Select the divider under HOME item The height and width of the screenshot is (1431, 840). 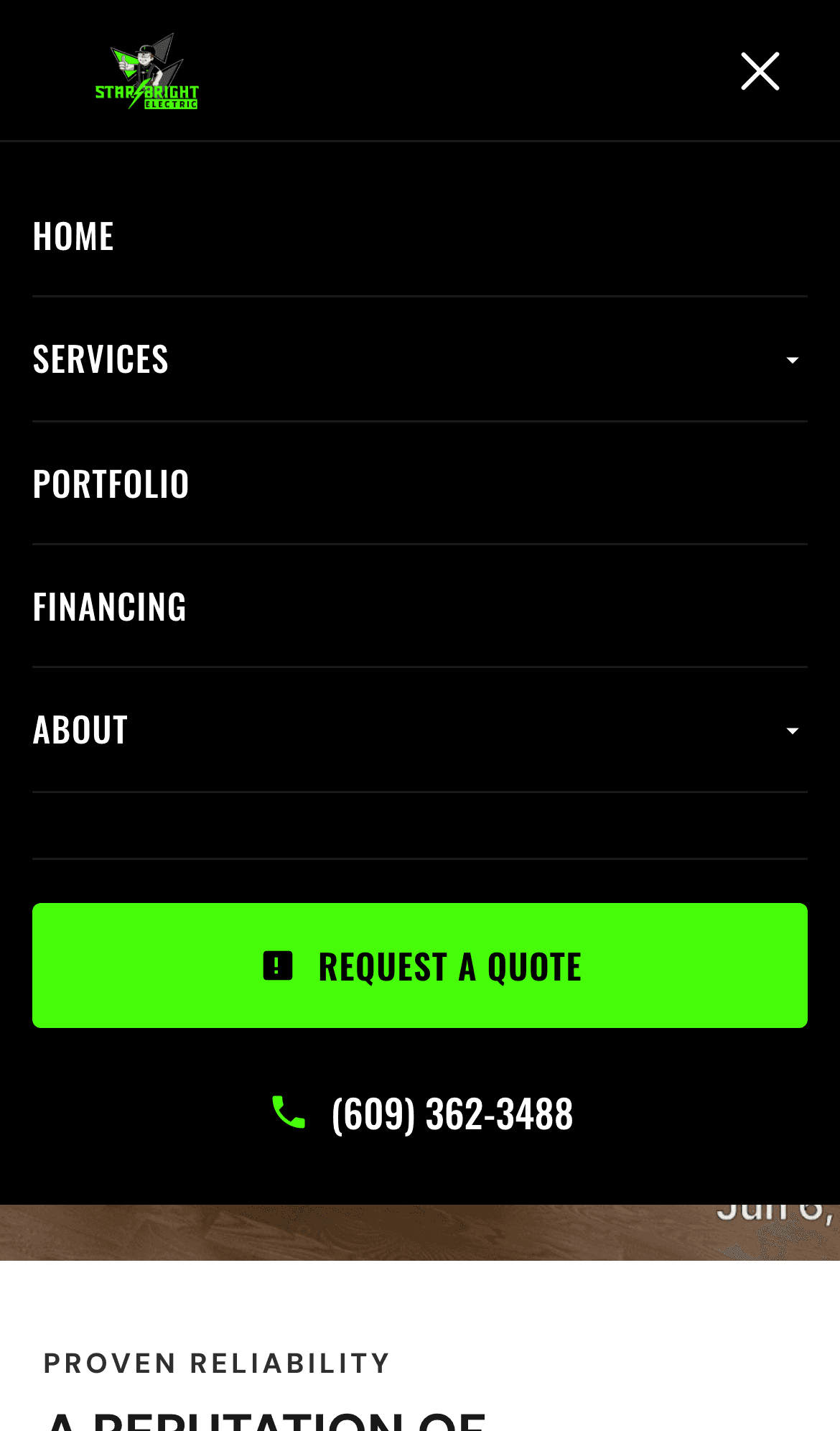click(420, 297)
